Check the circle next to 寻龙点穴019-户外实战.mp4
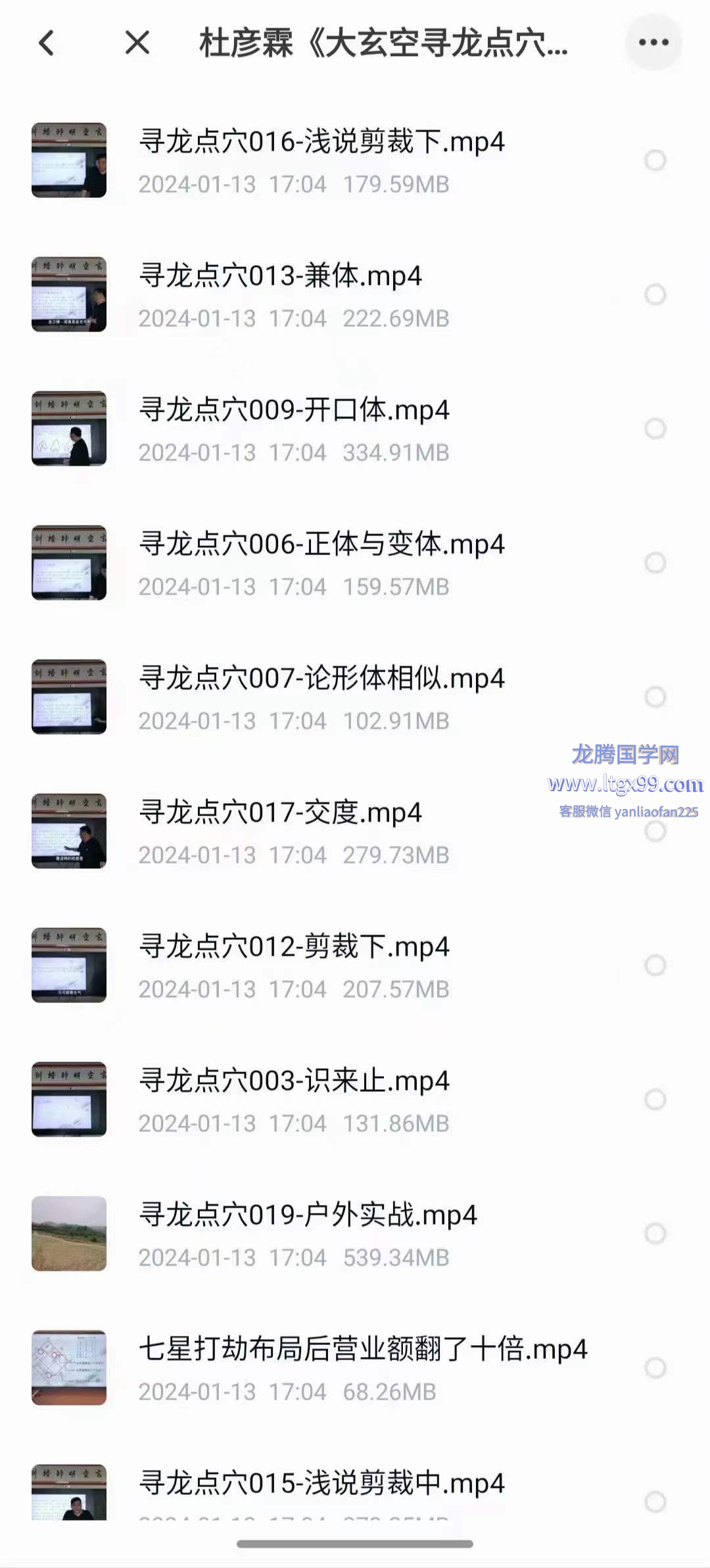 655,1233
